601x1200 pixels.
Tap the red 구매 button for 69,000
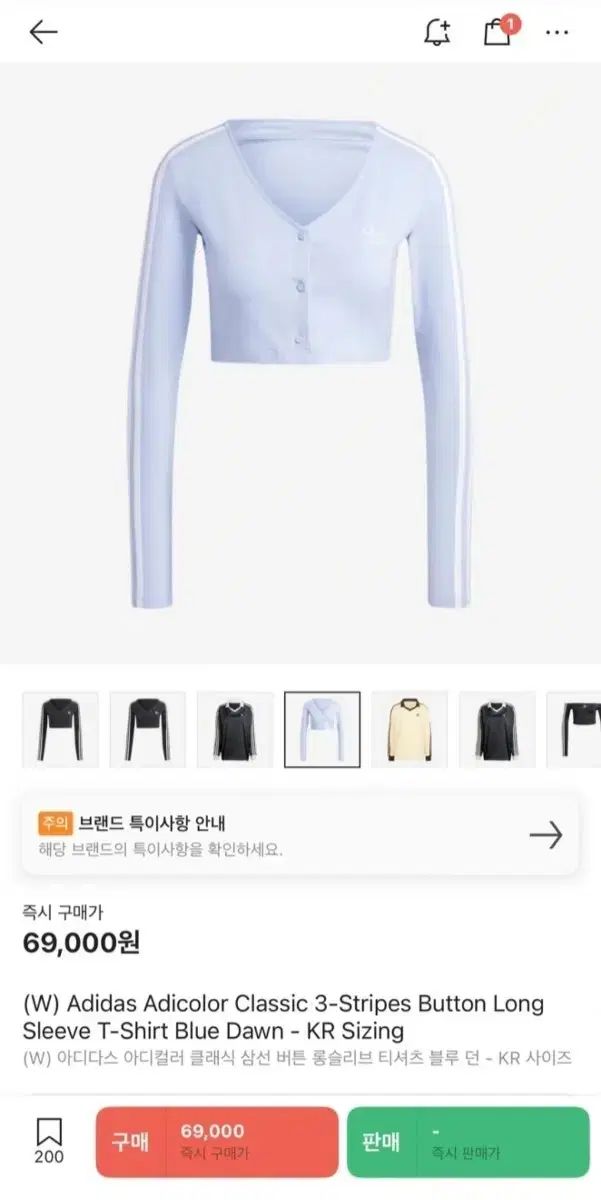coord(217,1141)
